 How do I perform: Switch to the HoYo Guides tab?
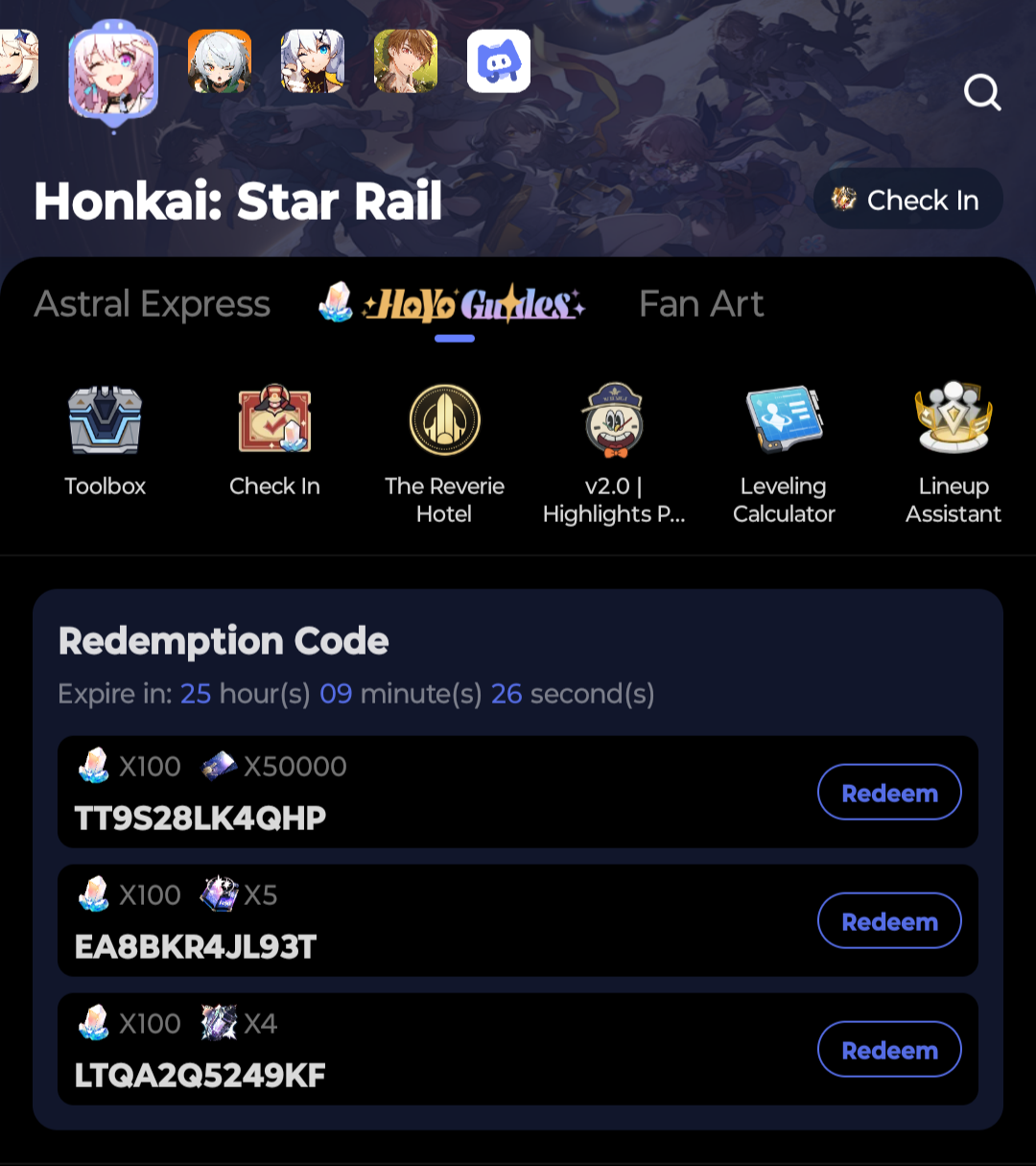[x=455, y=303]
